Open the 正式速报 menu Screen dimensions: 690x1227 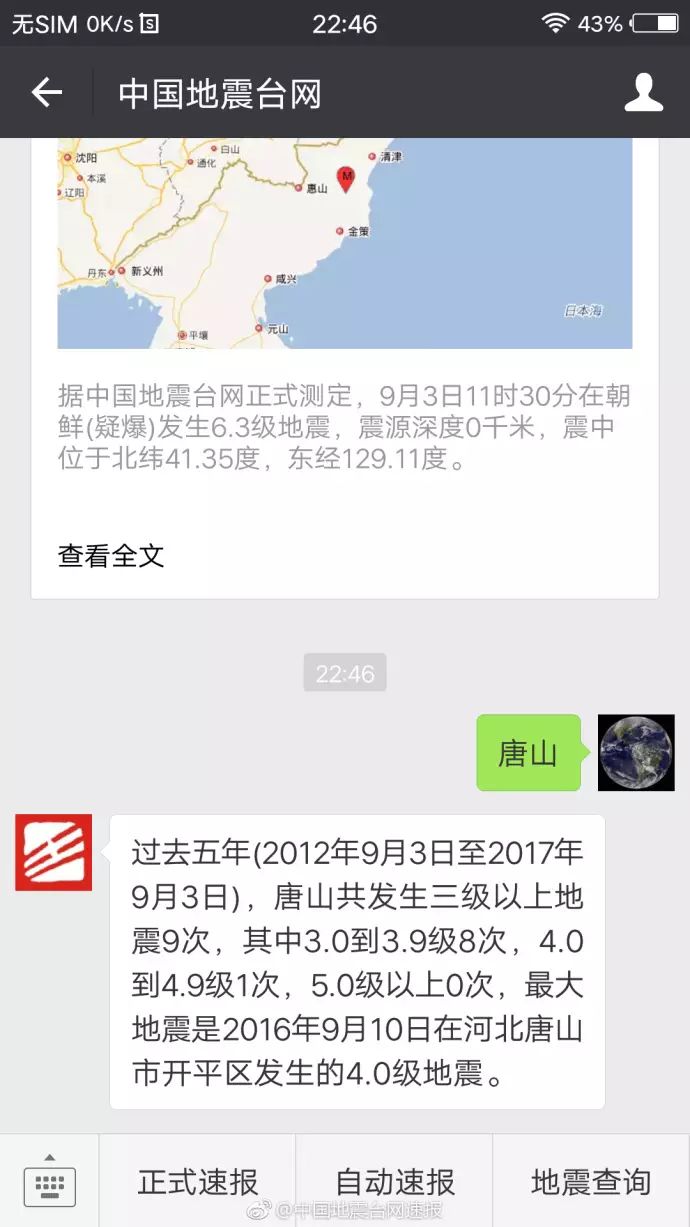tap(198, 1183)
